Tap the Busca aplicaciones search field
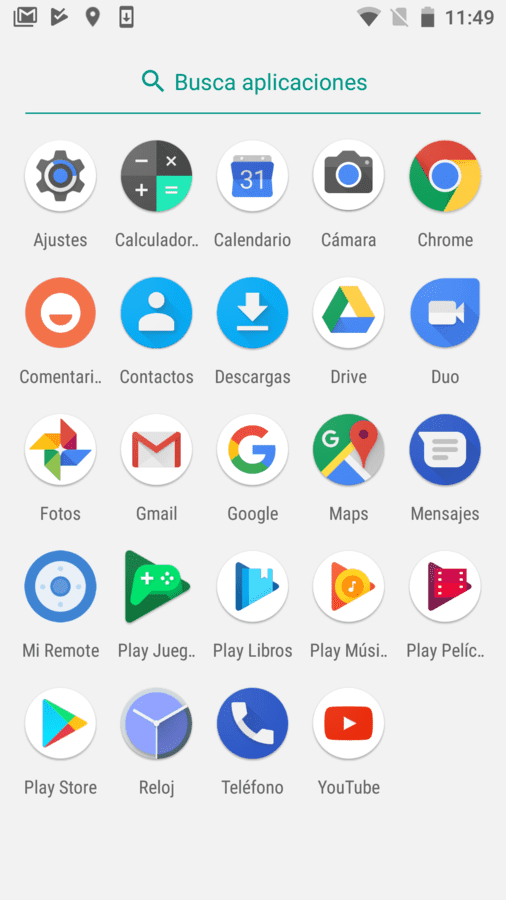506x900 pixels. point(253,83)
